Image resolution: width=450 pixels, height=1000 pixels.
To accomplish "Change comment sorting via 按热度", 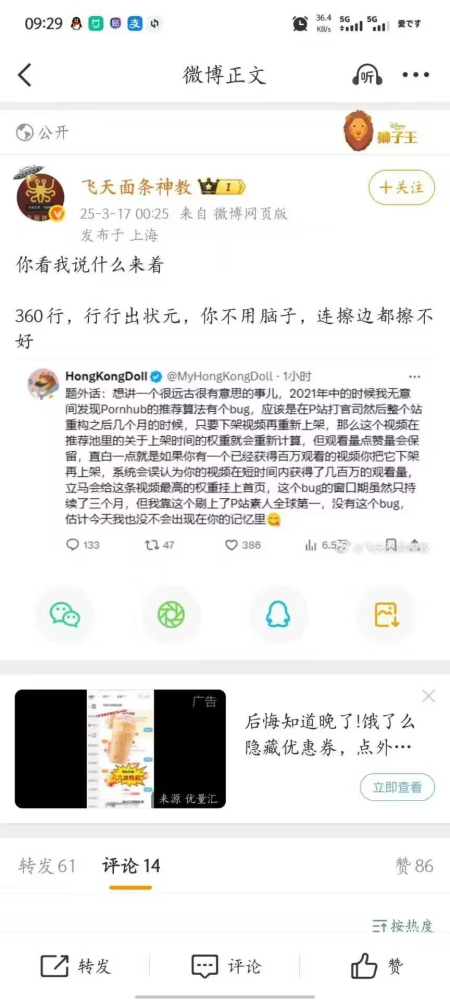I will pos(403,925).
